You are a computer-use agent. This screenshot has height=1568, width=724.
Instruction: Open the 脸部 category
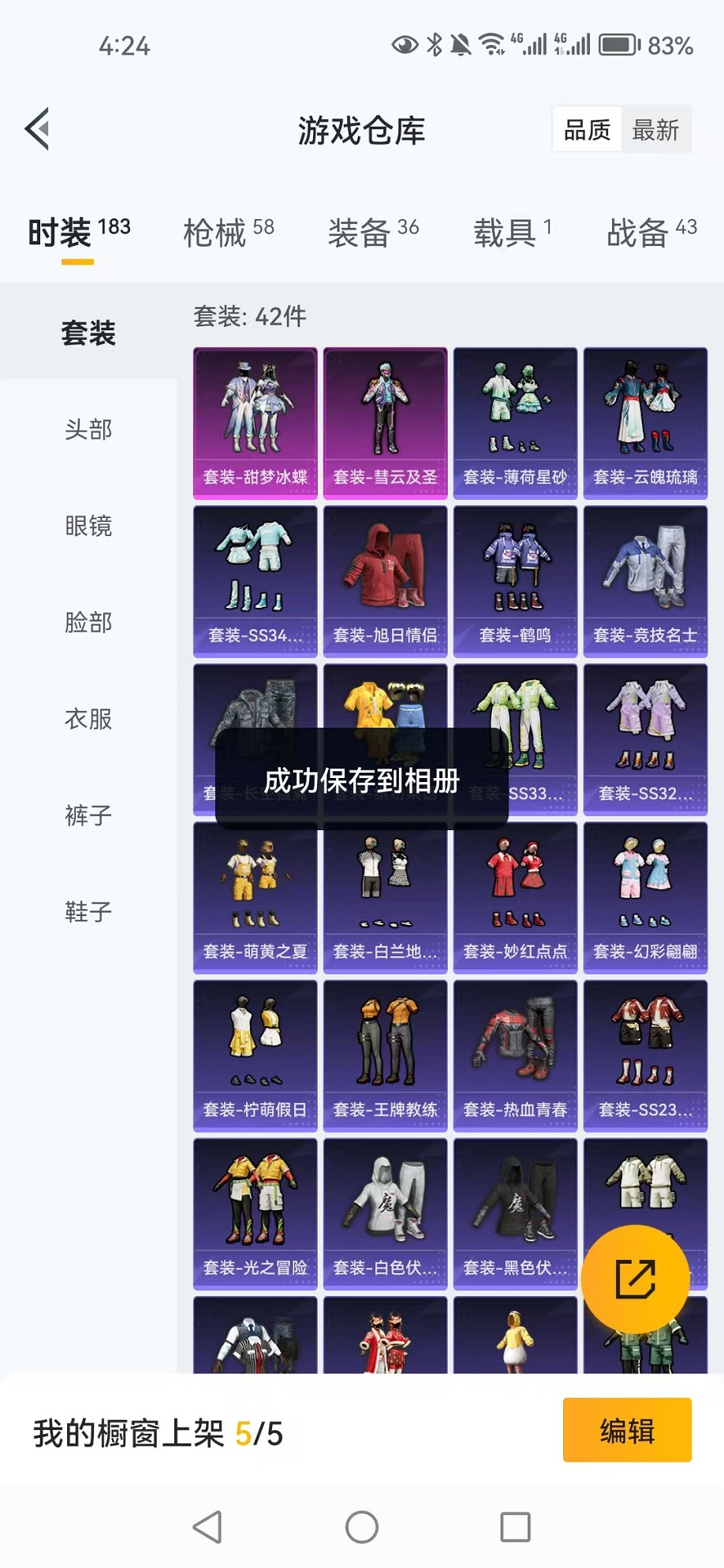point(88,623)
